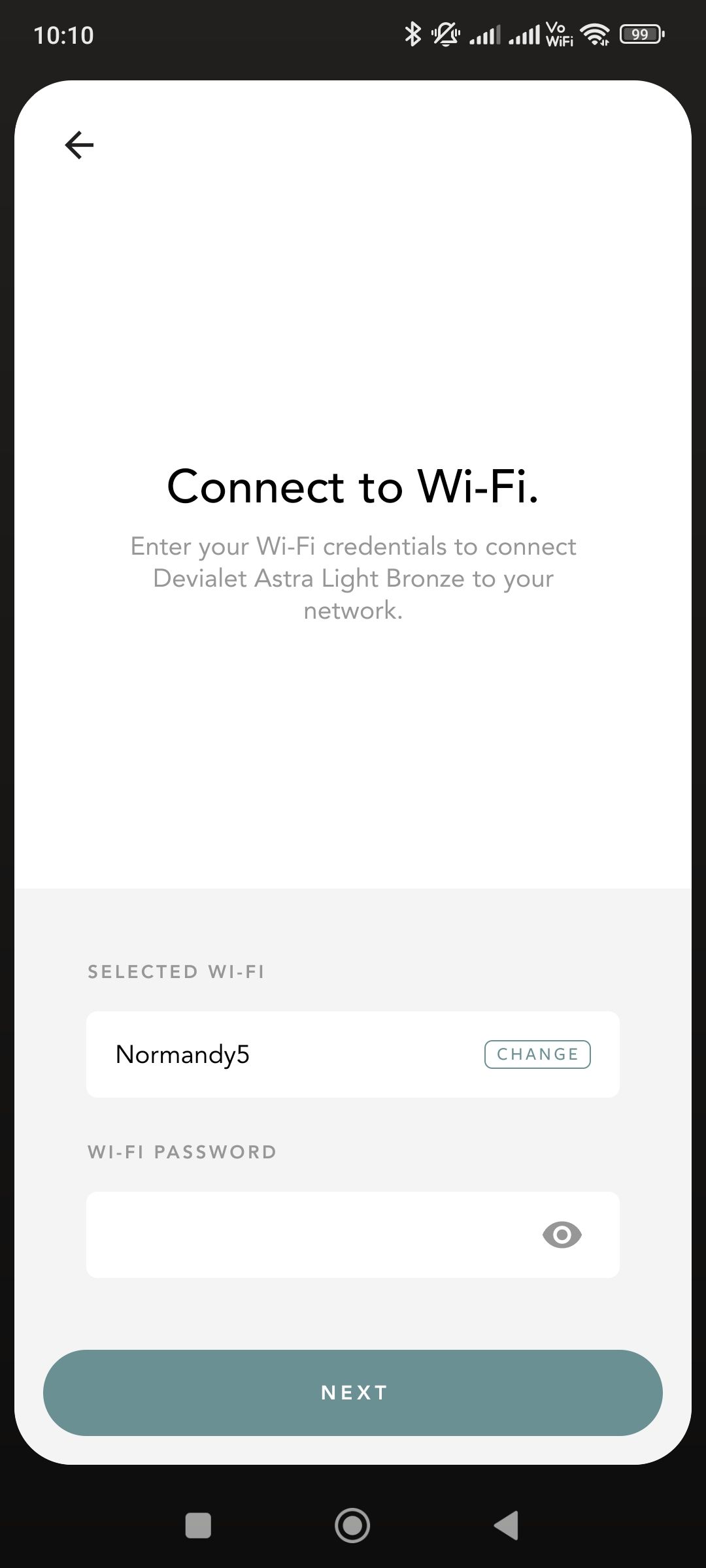Select the Normandy5 network name text

click(x=183, y=1054)
